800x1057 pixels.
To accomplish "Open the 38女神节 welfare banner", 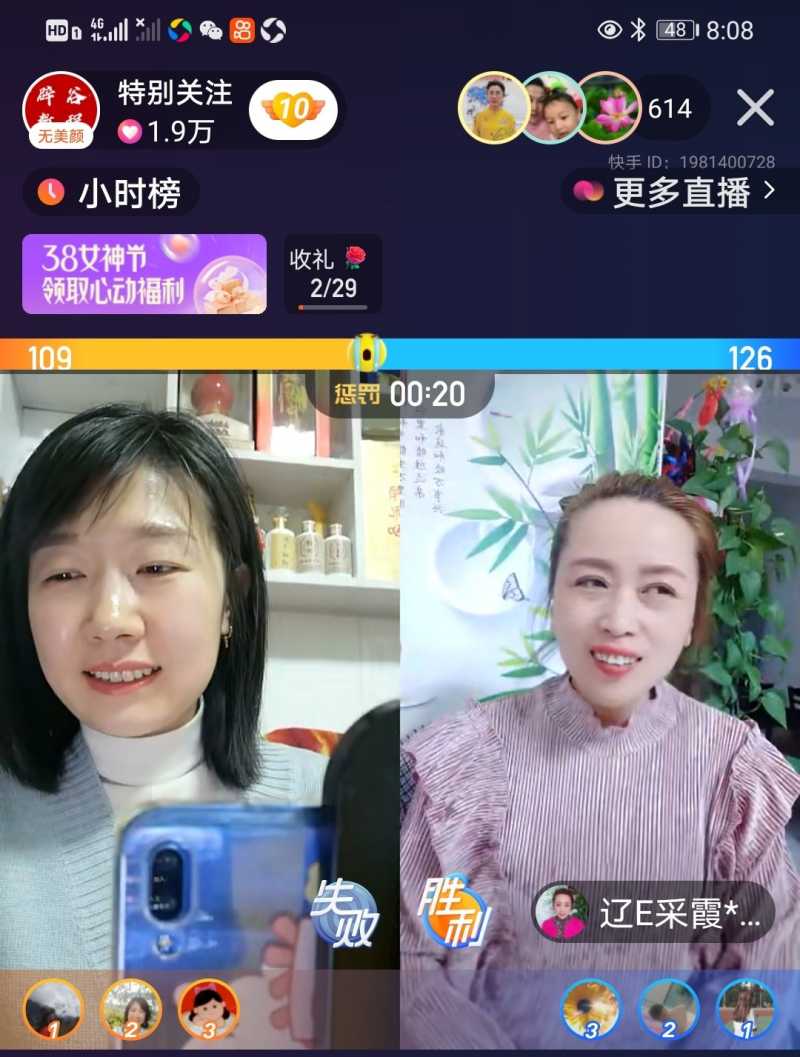I will tap(144, 274).
